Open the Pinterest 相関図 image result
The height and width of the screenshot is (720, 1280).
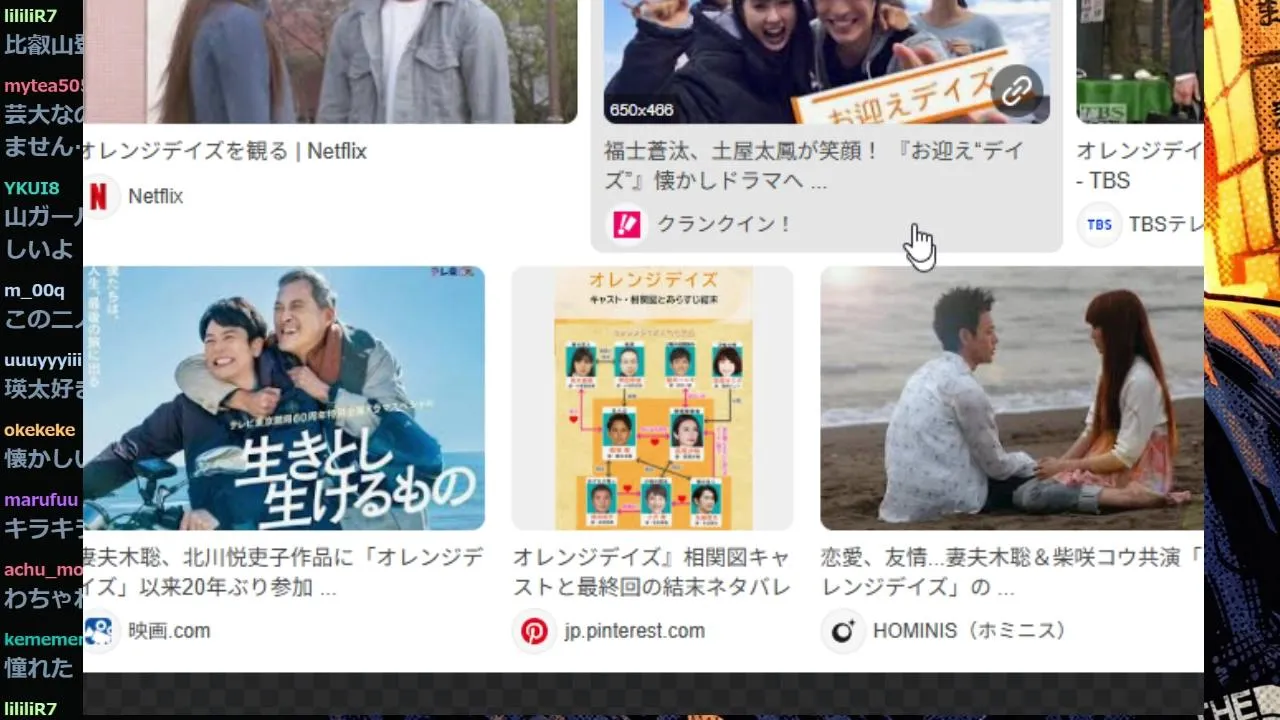point(652,398)
